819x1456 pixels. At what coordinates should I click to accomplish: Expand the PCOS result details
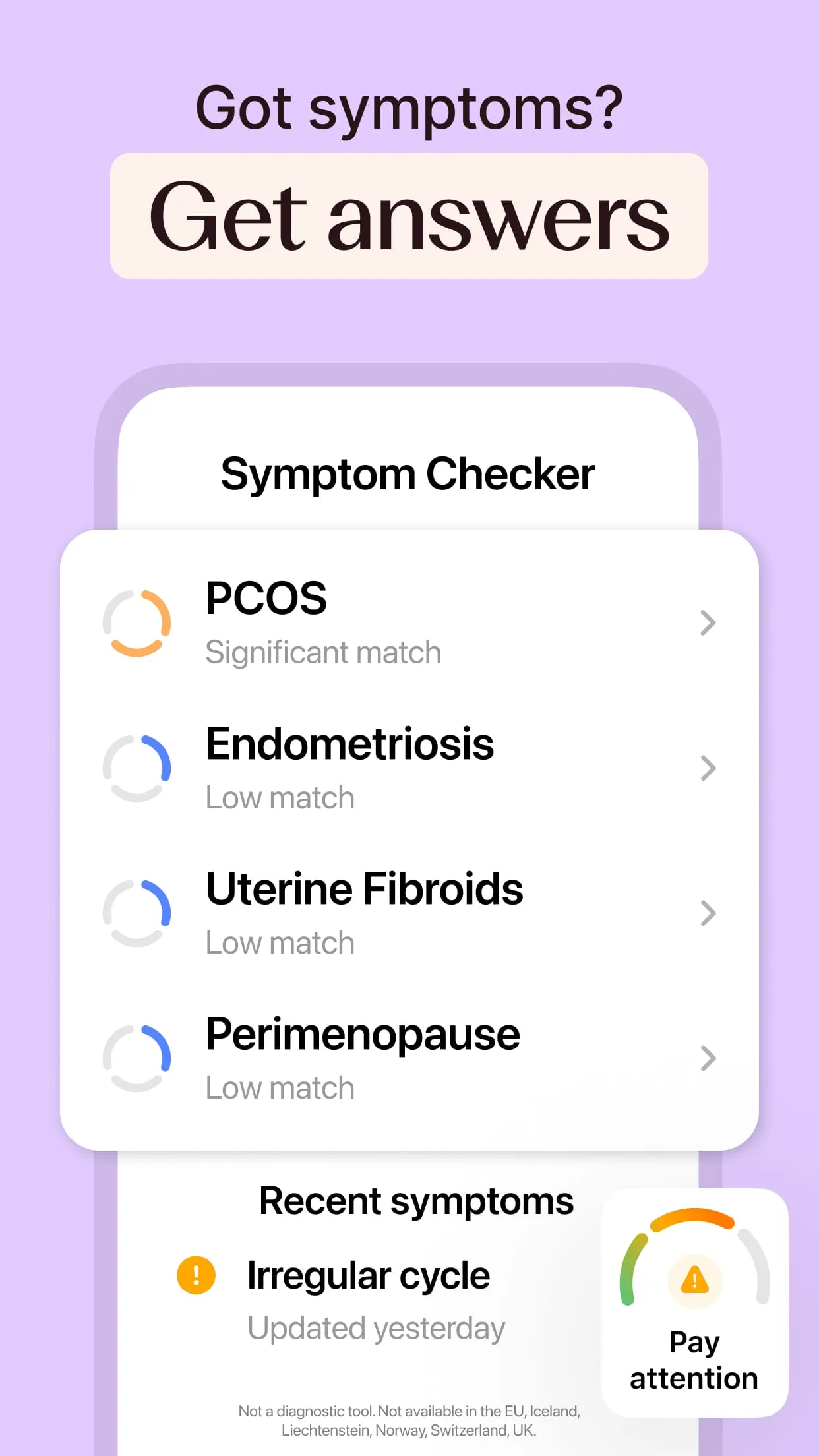pos(708,623)
